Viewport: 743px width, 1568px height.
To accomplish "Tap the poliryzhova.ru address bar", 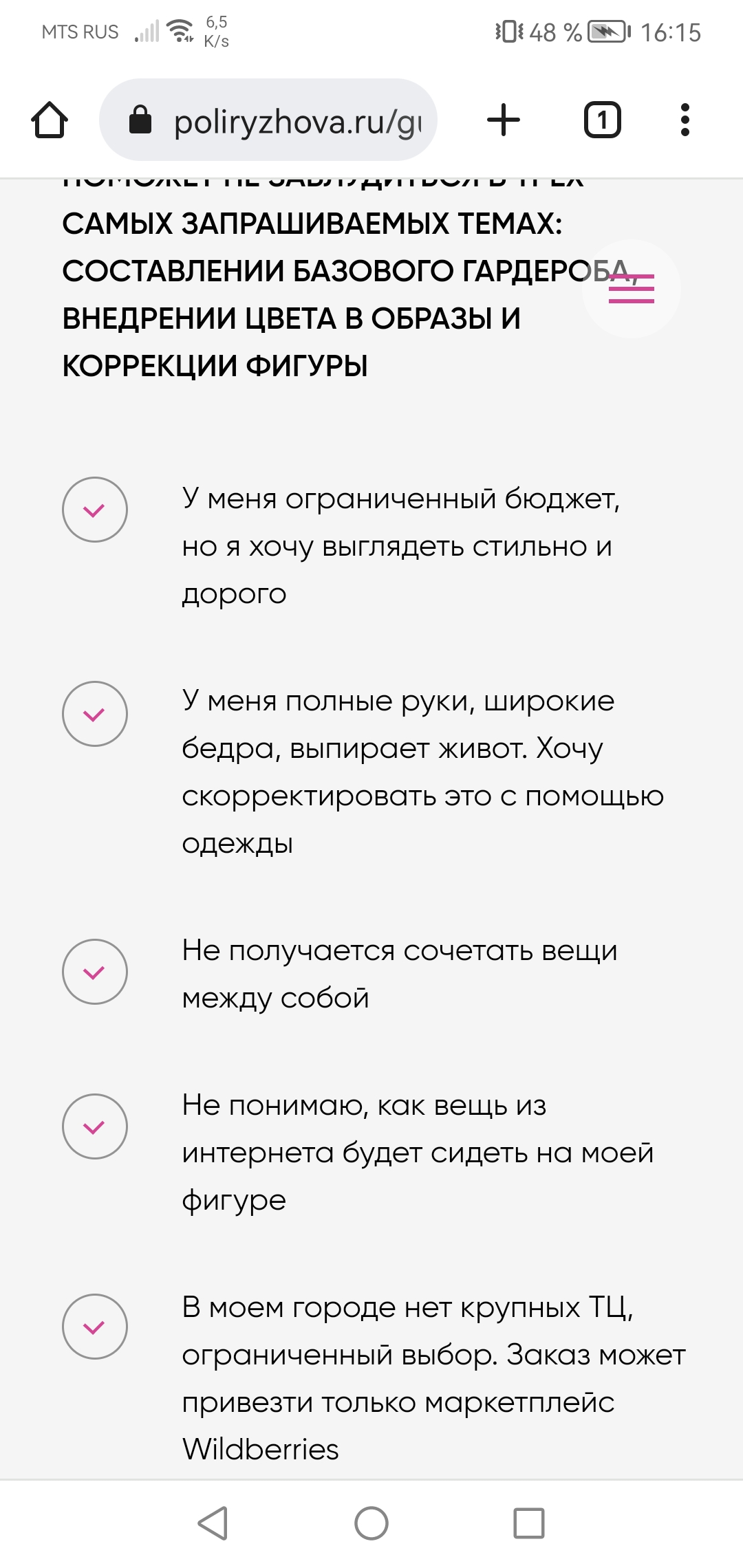I will coord(268,120).
